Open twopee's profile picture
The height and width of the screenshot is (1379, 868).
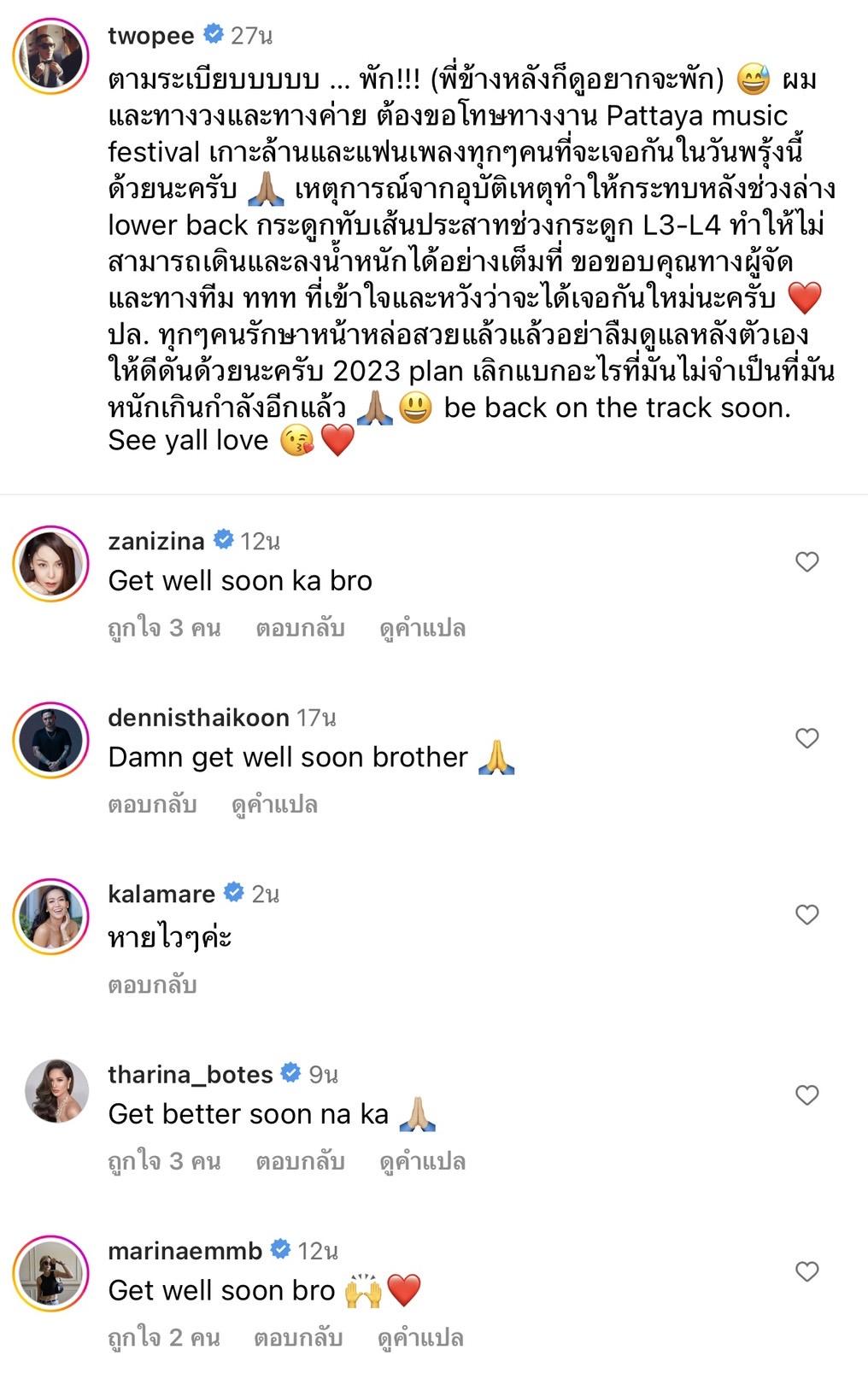[x=51, y=56]
